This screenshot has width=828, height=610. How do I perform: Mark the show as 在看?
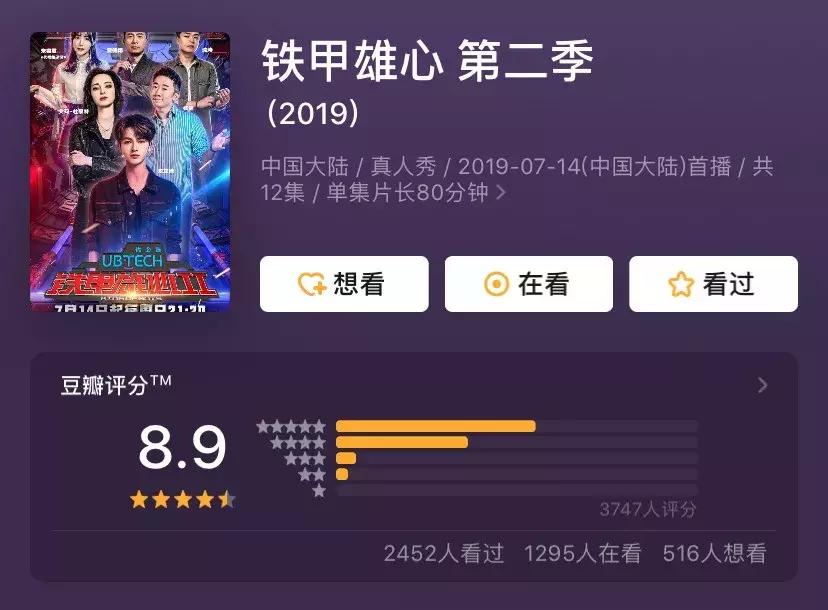[528, 284]
